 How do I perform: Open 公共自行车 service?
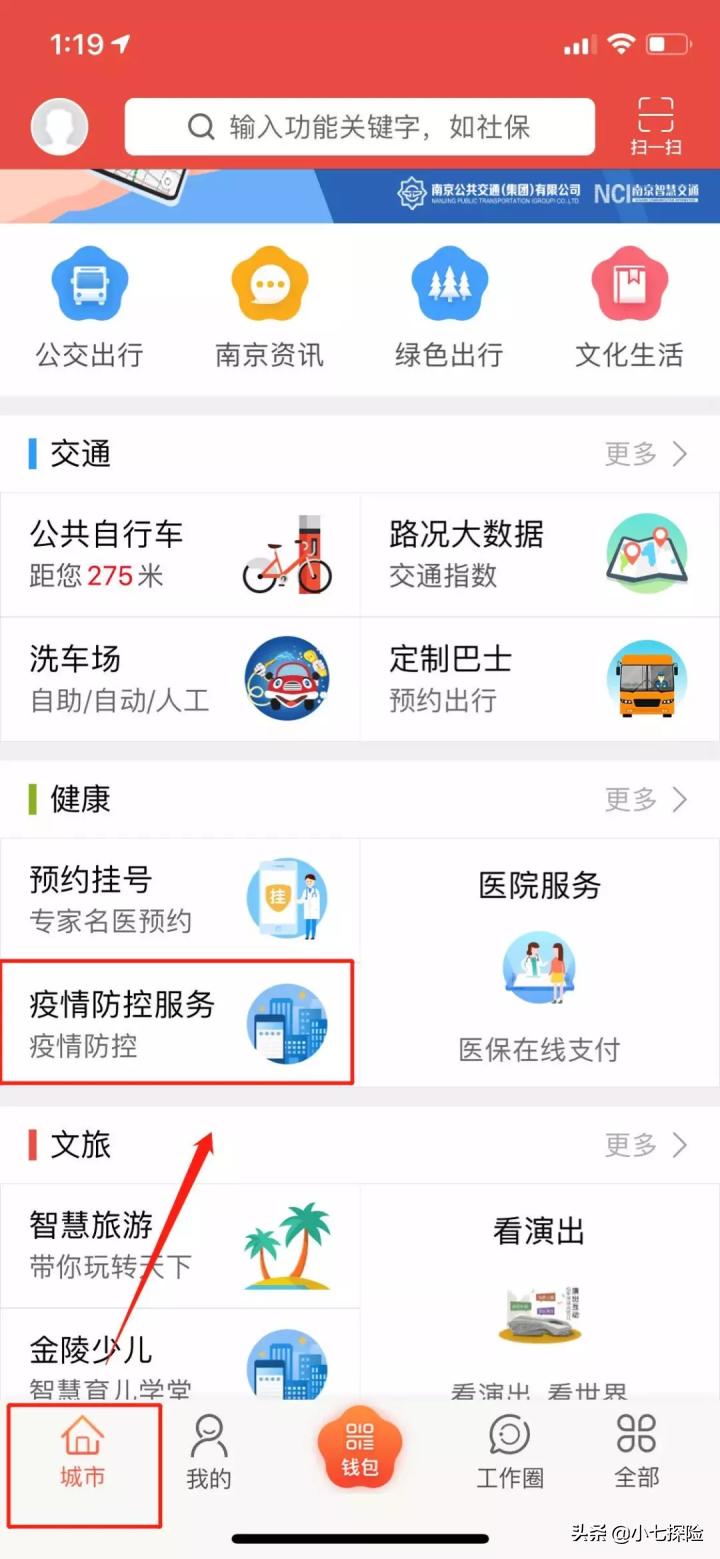coord(180,554)
